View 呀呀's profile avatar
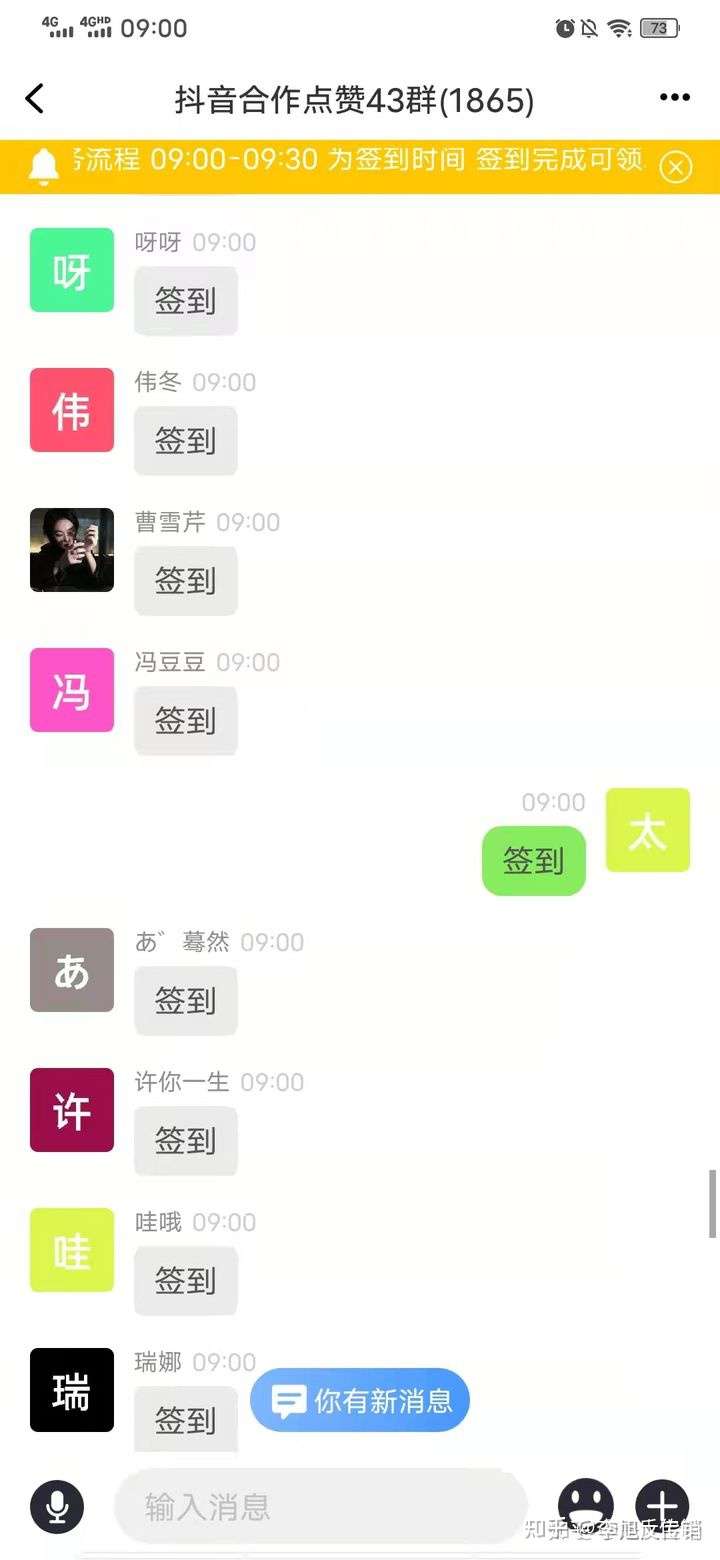 (x=72, y=270)
